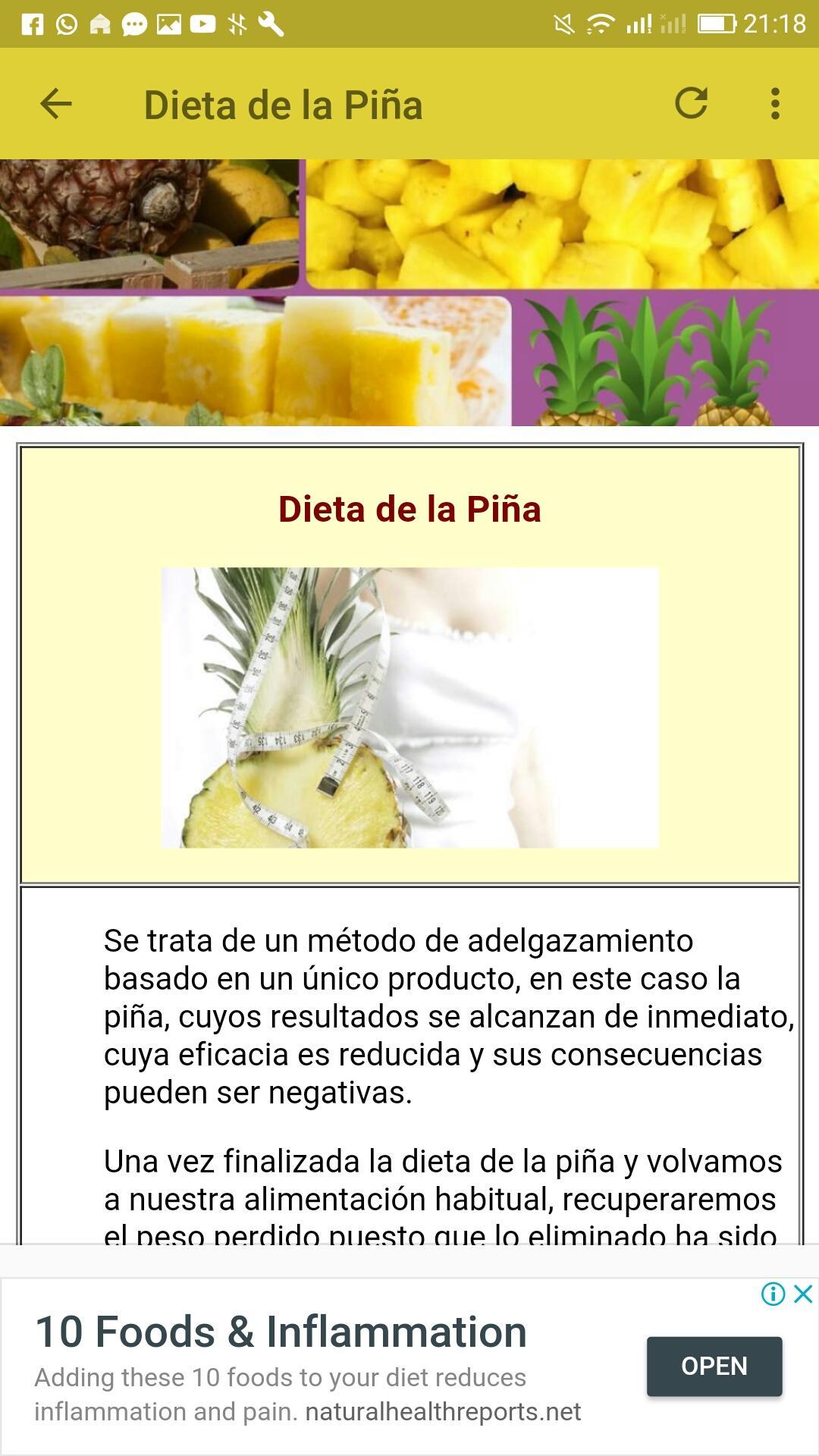Open the ad info icon
Image resolution: width=819 pixels, height=1456 pixels.
click(773, 1294)
